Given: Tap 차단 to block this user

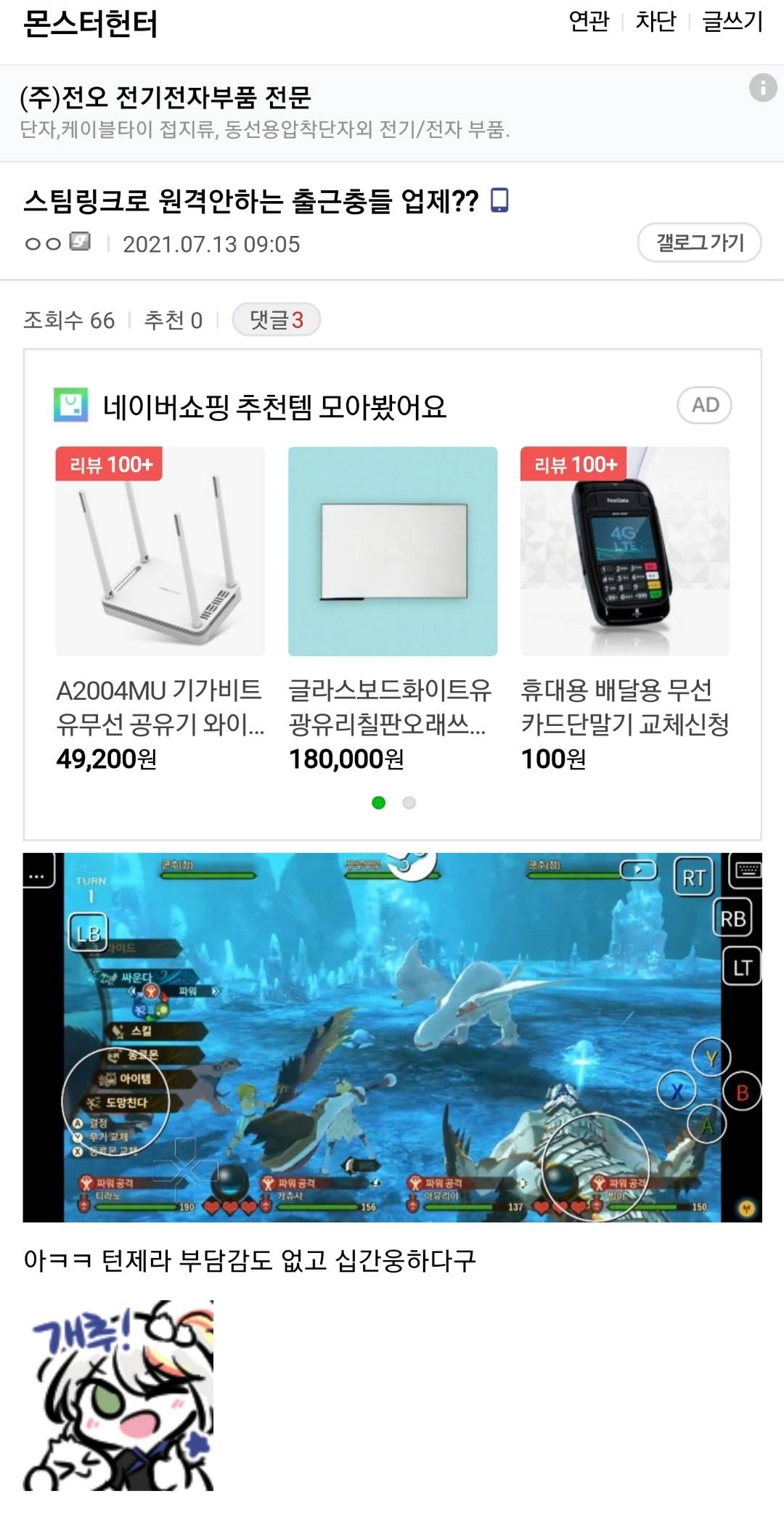Looking at the screenshot, I should click(x=656, y=22).
